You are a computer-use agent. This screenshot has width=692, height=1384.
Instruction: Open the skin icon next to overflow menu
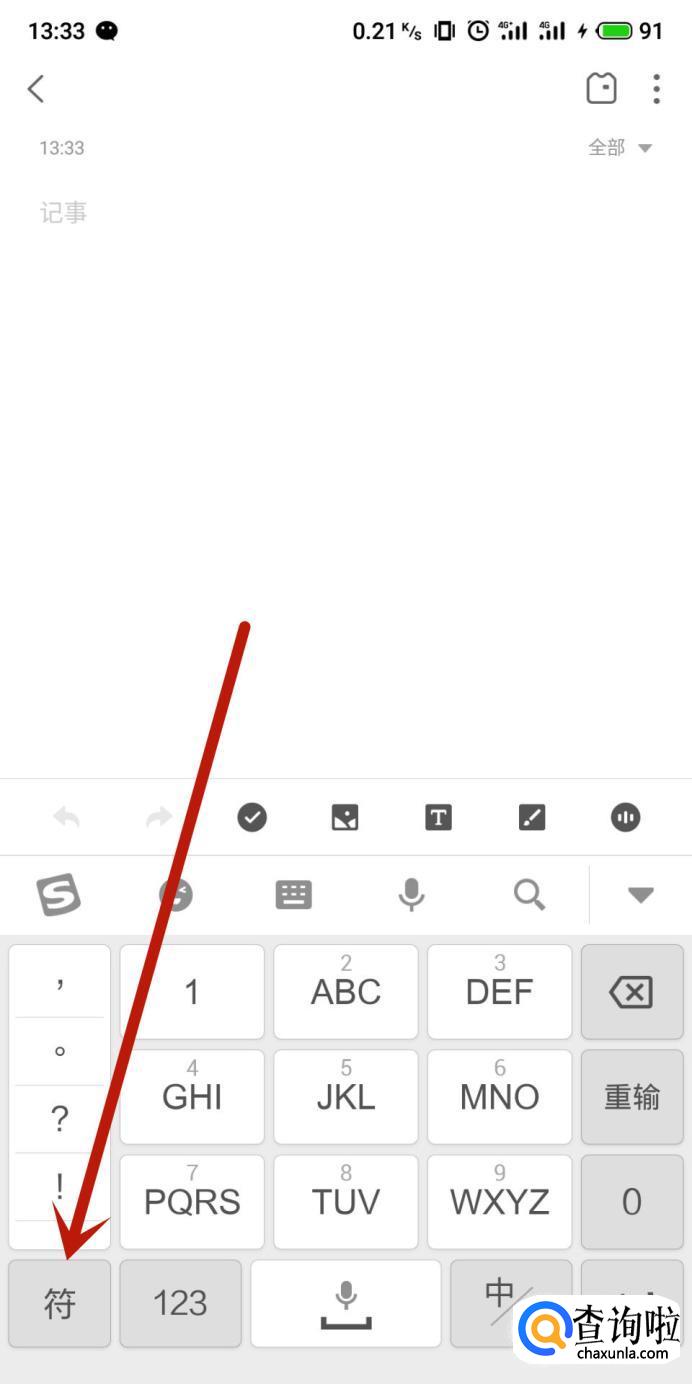coord(601,89)
